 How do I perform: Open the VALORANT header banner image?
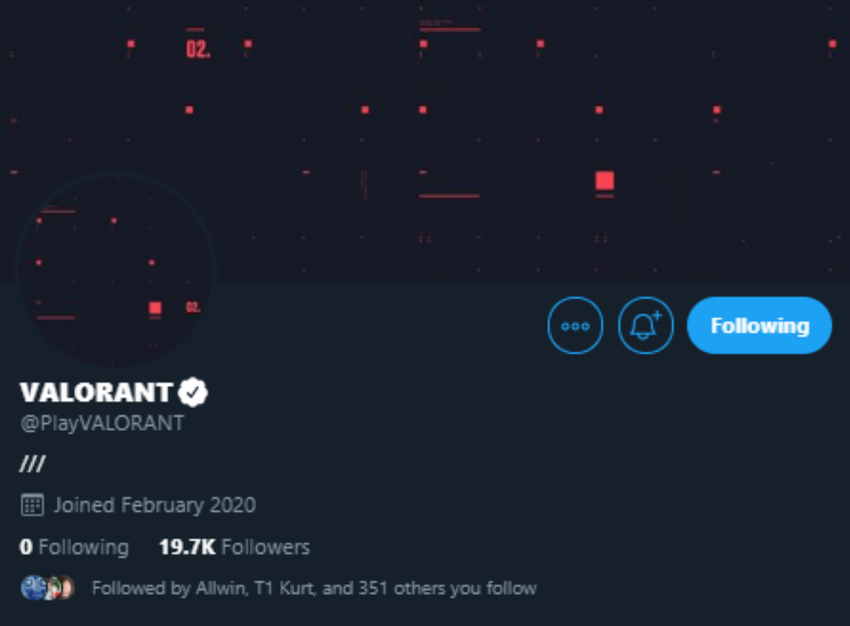coord(500,120)
